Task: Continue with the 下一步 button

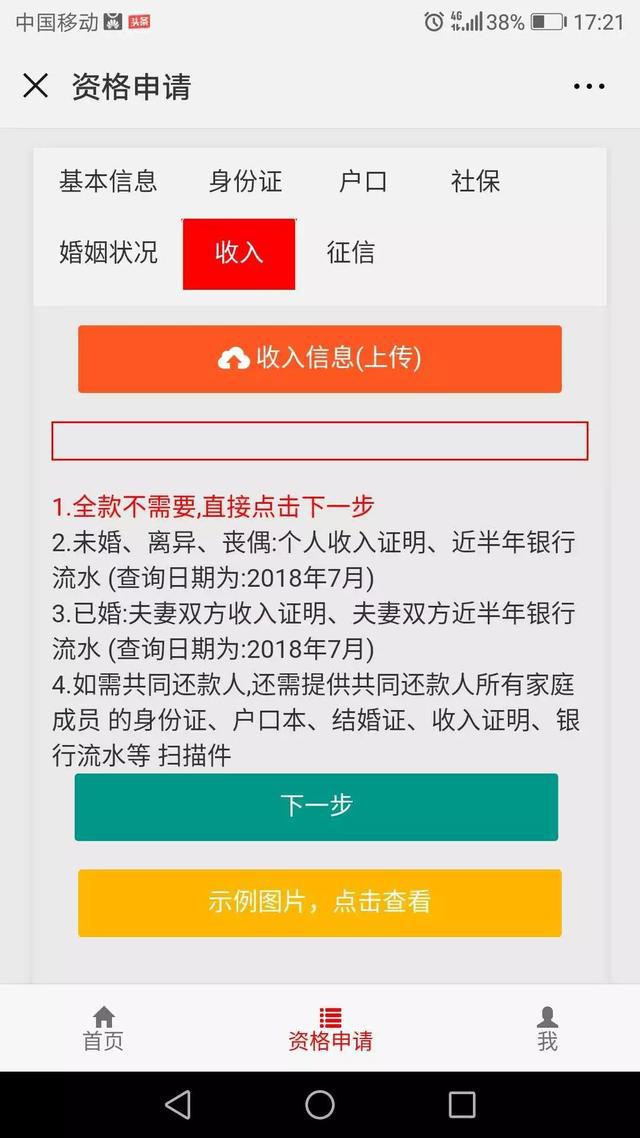Action: click(x=316, y=806)
